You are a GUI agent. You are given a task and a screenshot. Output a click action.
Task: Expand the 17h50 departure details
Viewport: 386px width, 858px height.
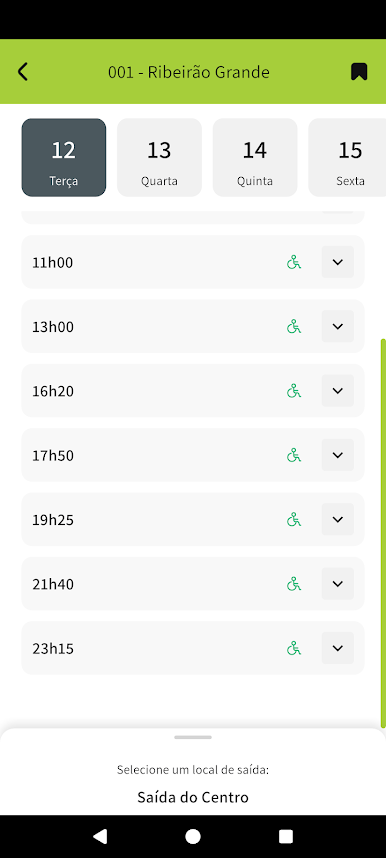pos(338,455)
